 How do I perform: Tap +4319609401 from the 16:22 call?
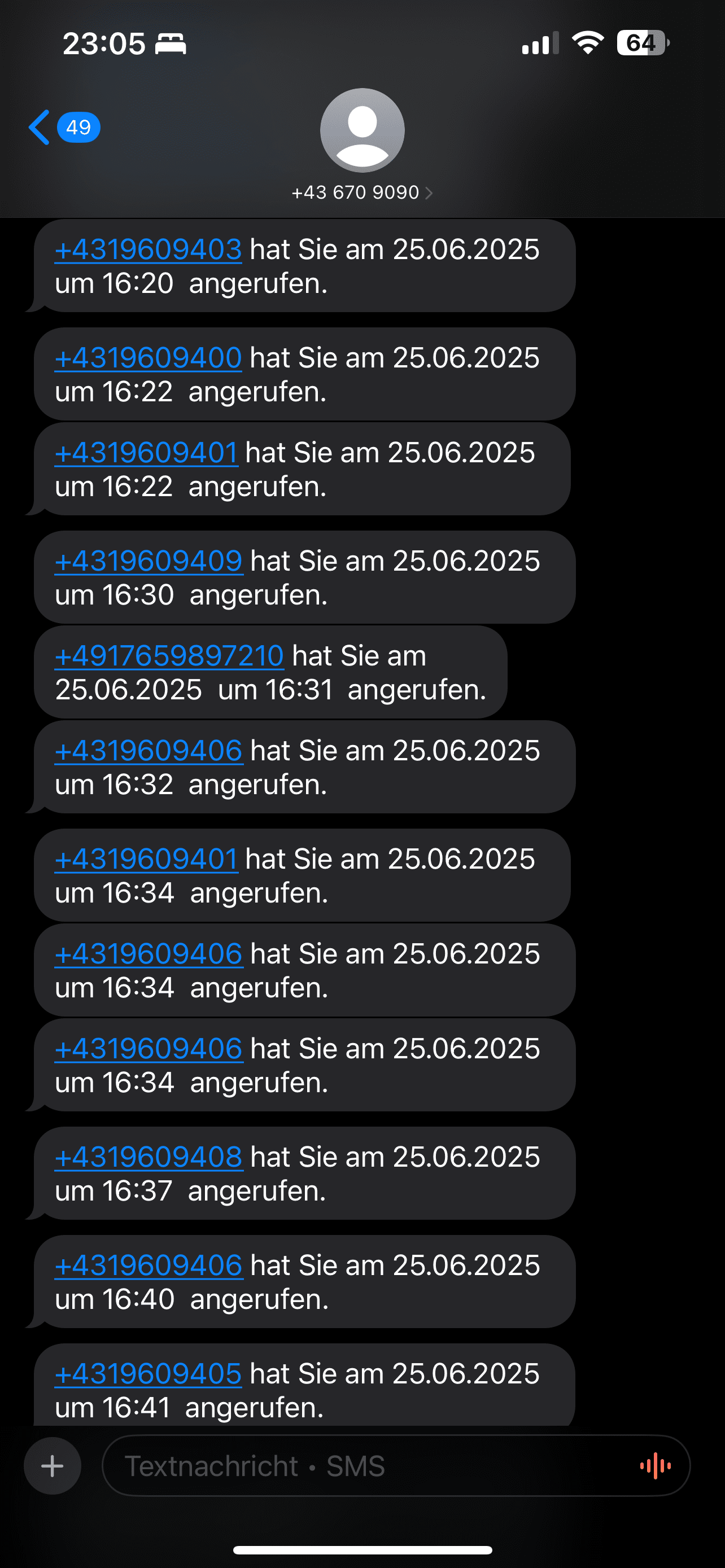[x=146, y=453]
